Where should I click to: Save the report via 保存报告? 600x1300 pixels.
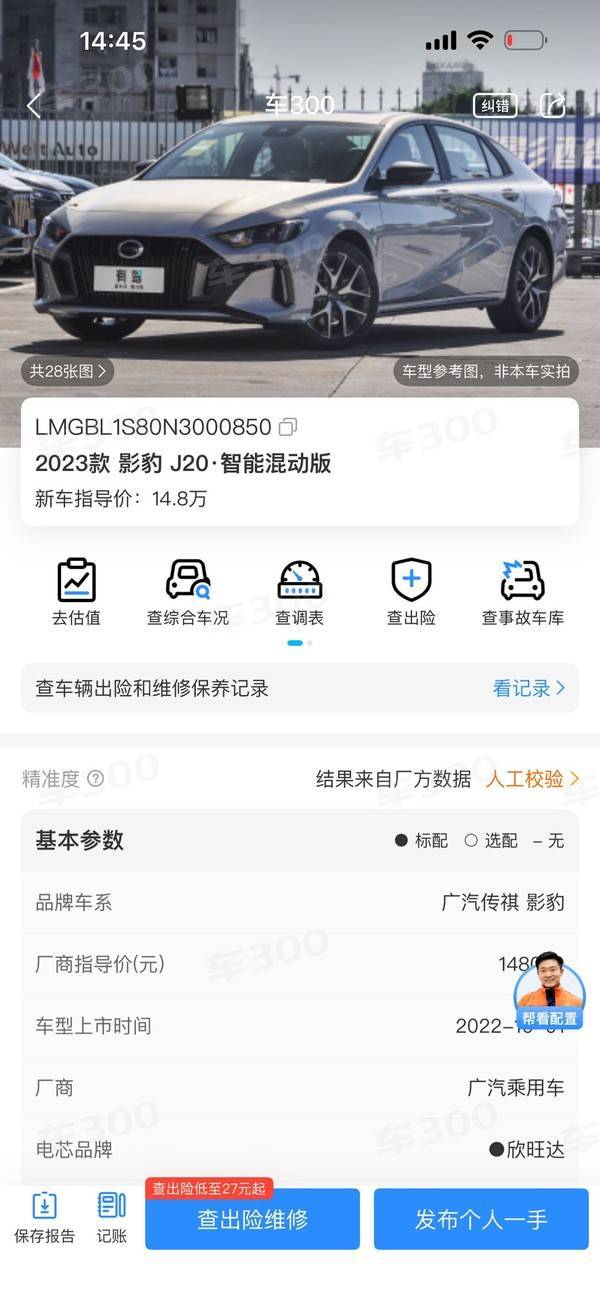tap(44, 1217)
